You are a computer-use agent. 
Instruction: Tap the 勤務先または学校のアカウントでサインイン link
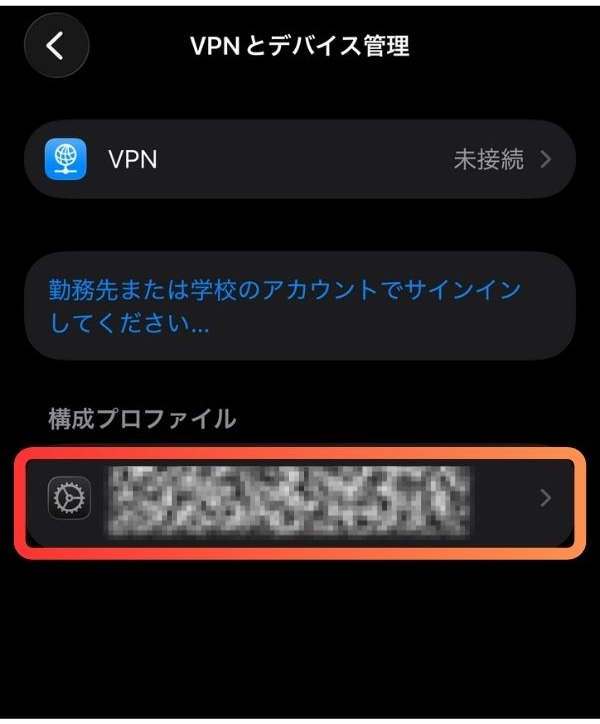coord(284,307)
